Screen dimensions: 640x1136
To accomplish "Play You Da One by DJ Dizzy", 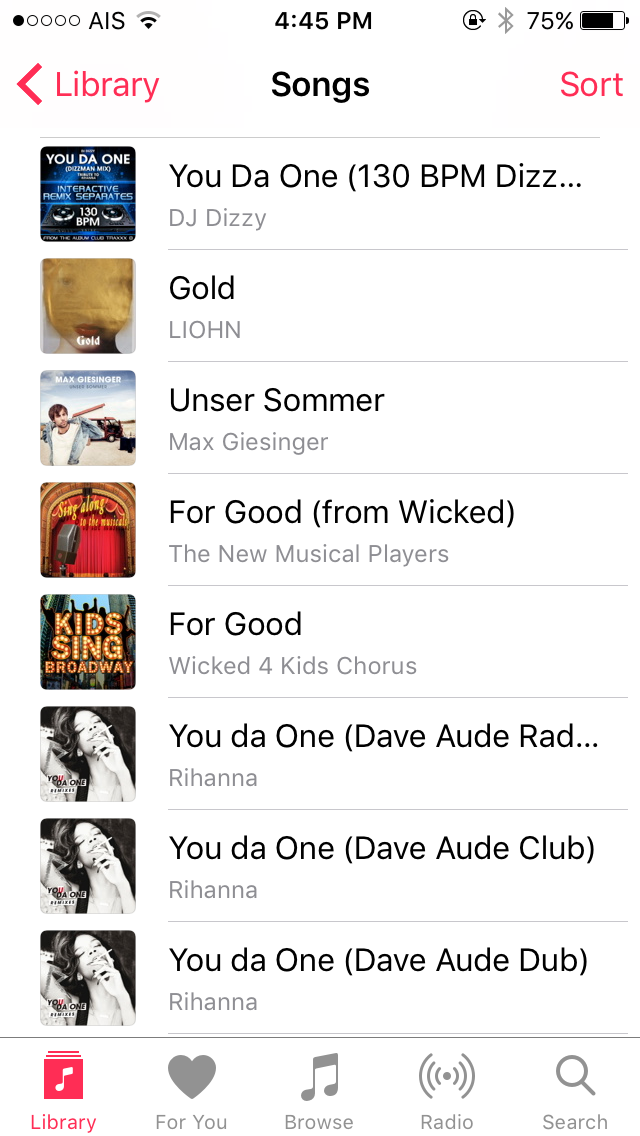I will point(374,194).
